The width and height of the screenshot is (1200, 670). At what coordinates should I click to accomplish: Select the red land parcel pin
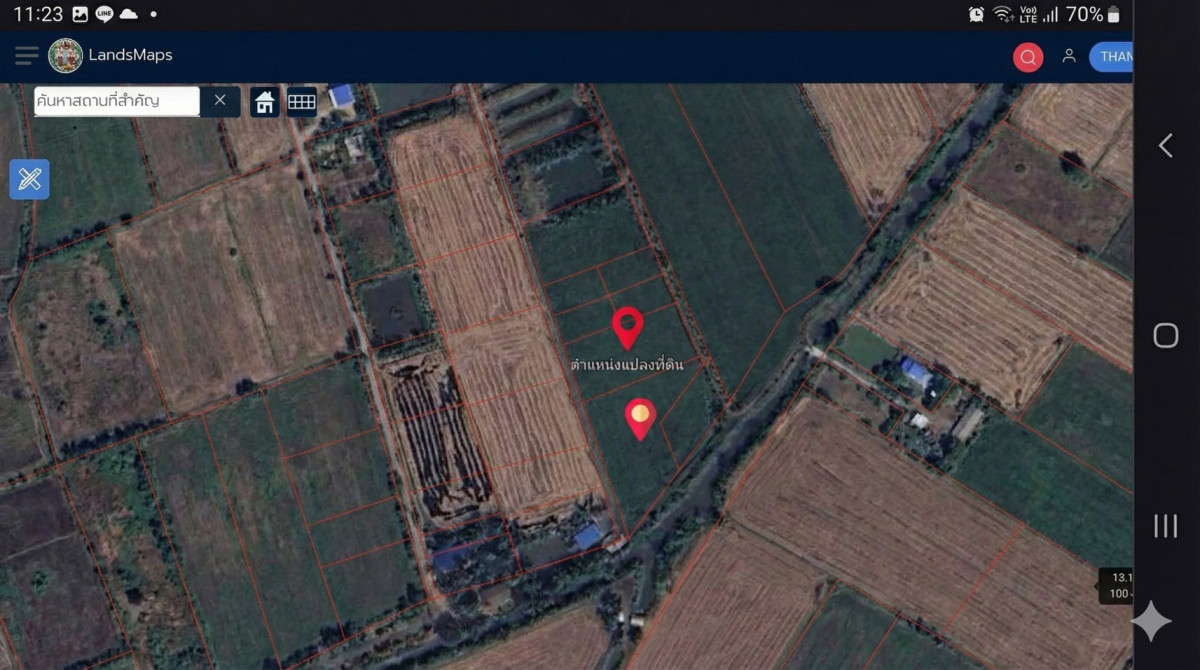pos(627,326)
